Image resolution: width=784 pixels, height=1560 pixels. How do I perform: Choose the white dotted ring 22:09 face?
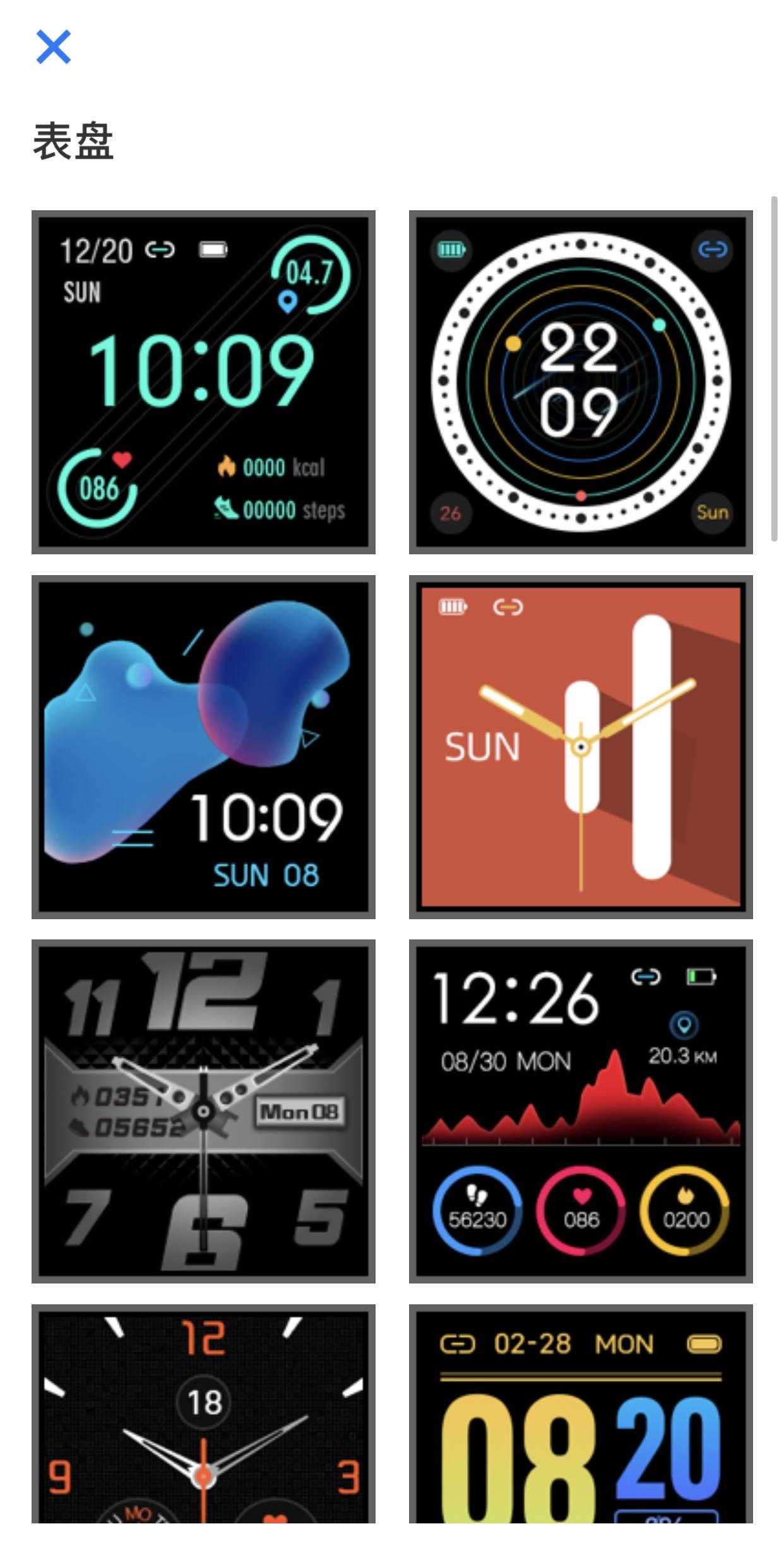tap(581, 382)
